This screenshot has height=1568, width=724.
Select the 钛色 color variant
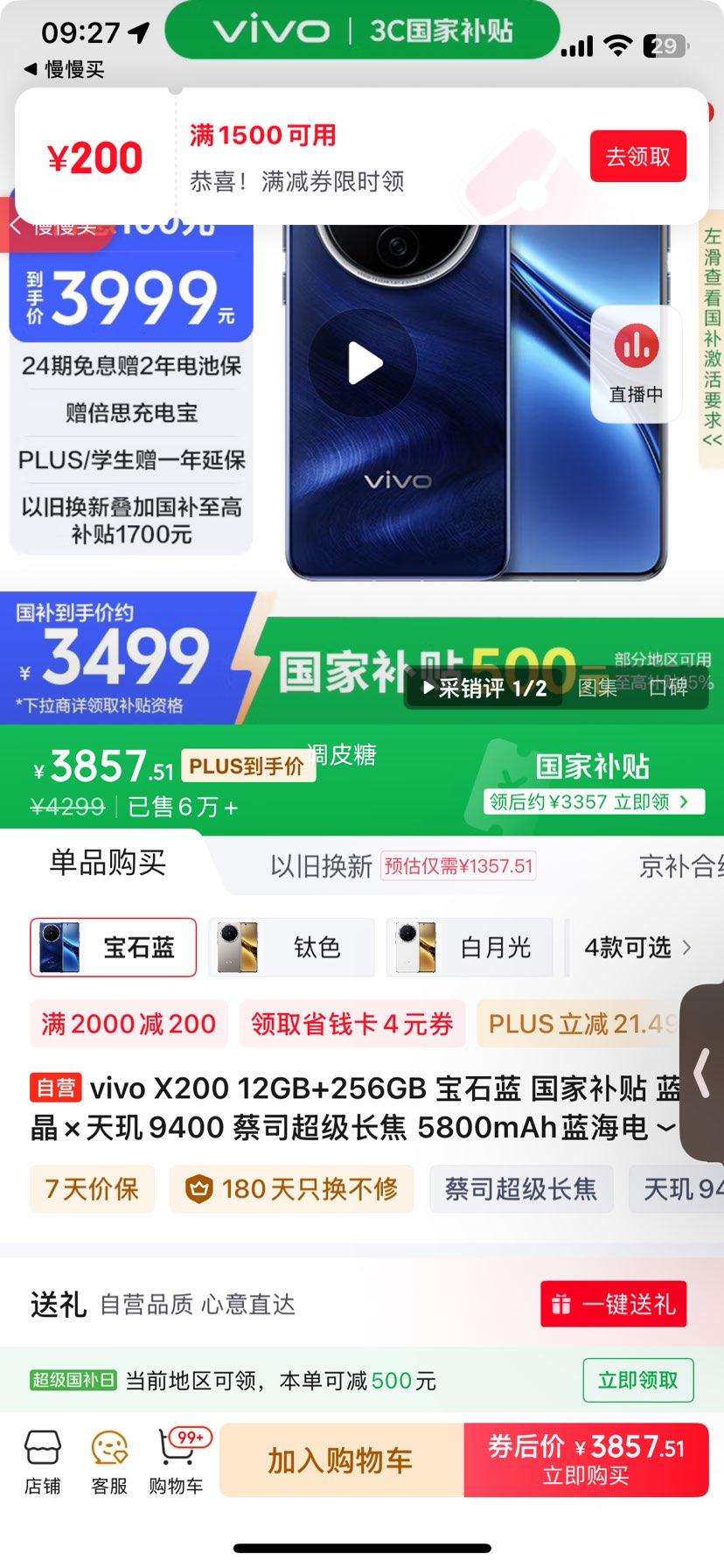click(x=291, y=947)
